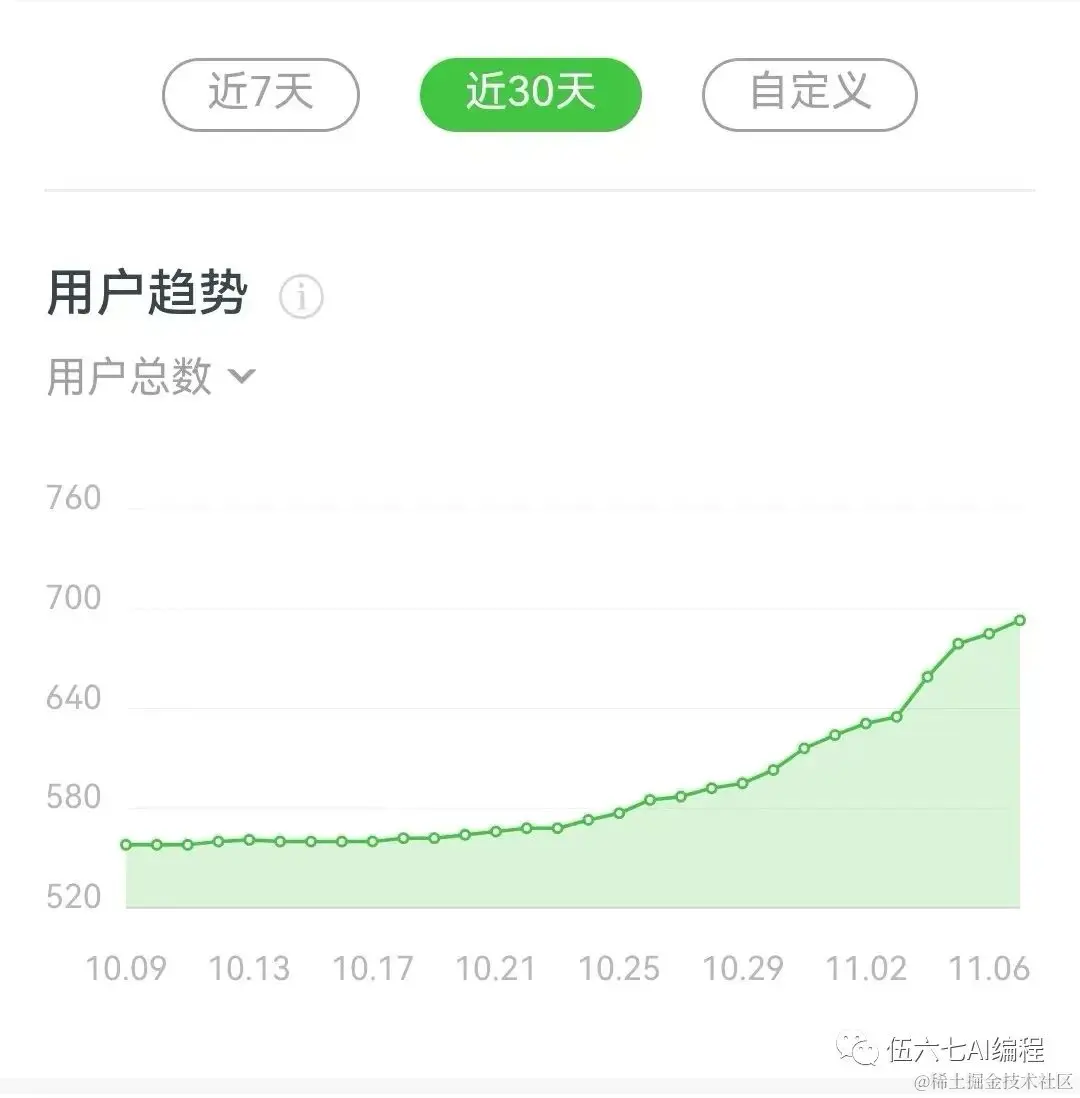Screen dimensions: 1080x1098
Task: Switch to the 近7天 range
Action: click(x=260, y=95)
